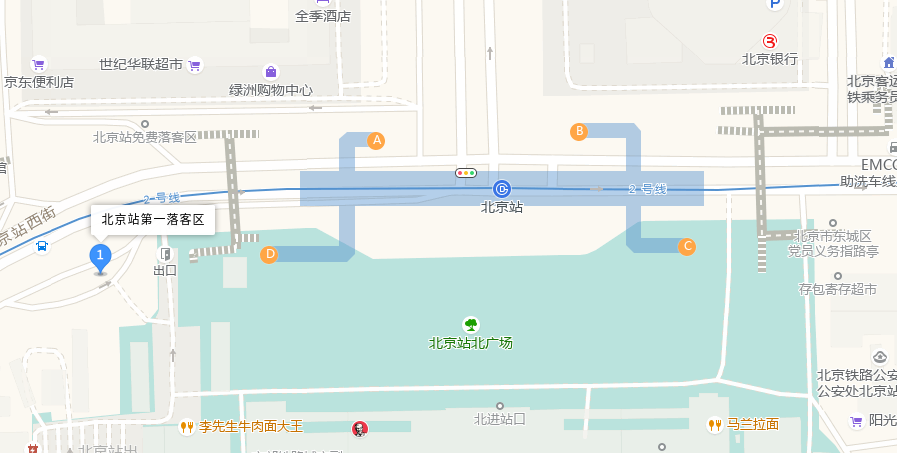This screenshot has width=897, height=453.
Task: Tap subway exit A marker
Action: (377, 141)
